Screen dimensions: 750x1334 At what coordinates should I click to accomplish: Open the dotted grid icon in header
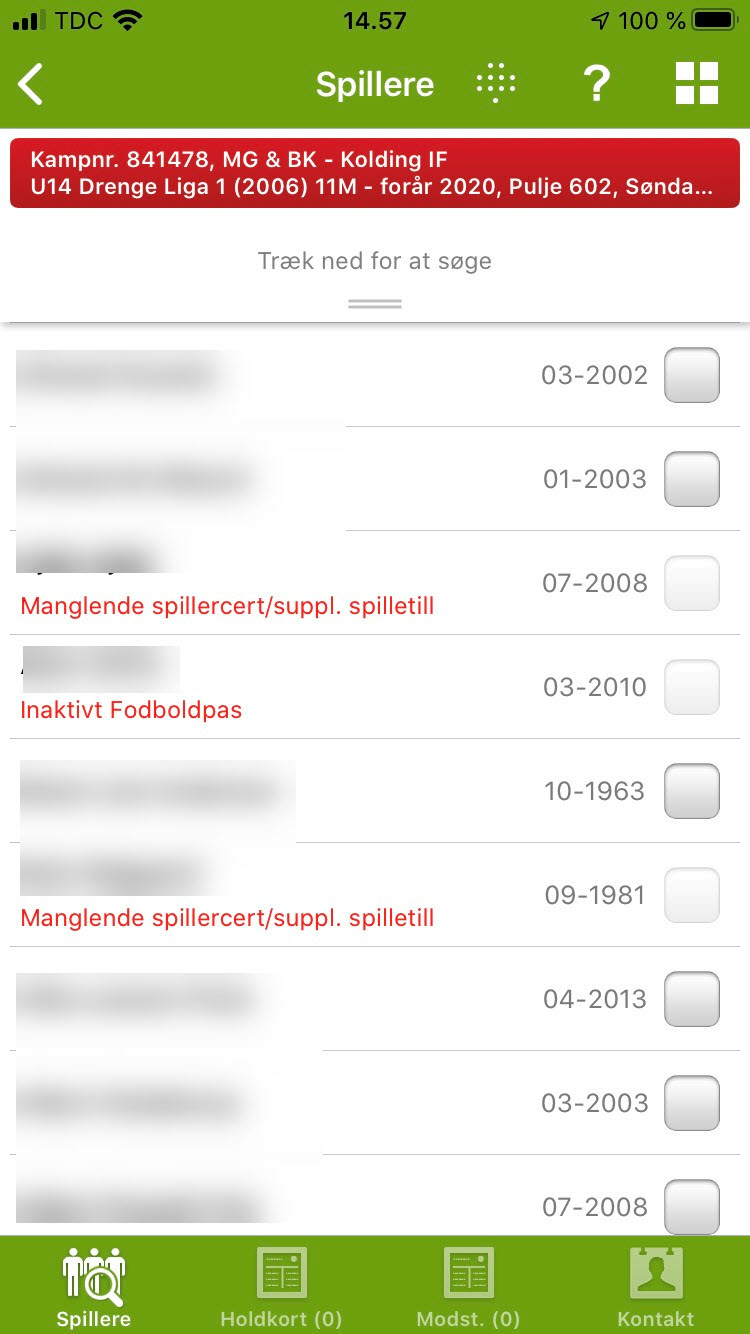pyautogui.click(x=496, y=84)
